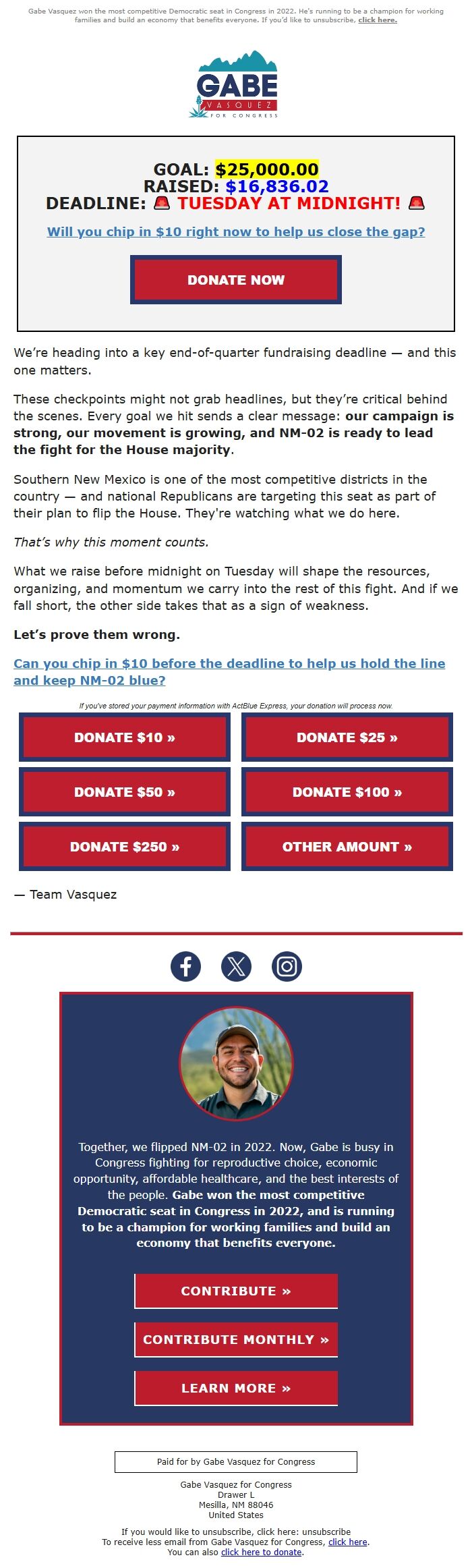Open the 'click here to donate' footer link

[x=261, y=1552]
